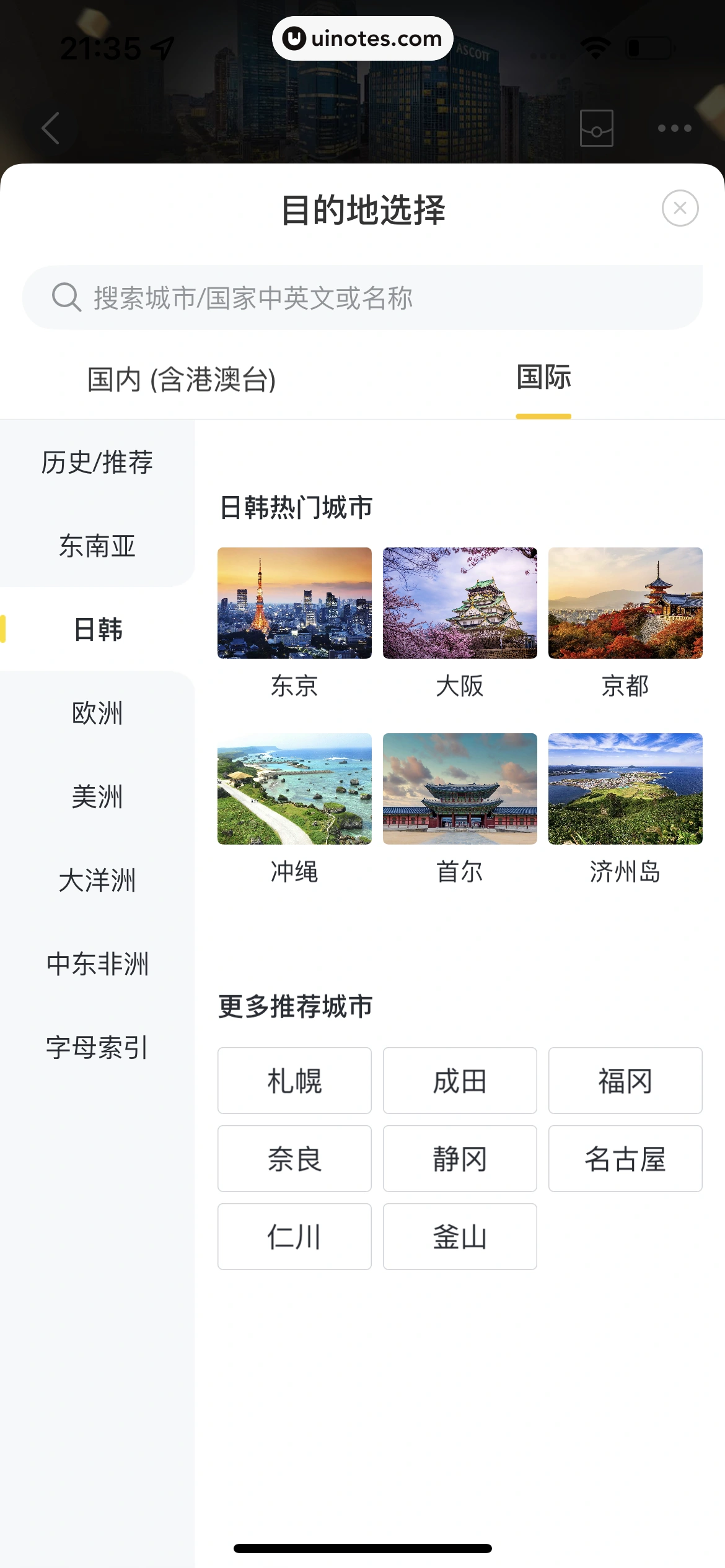Viewport: 725px width, 1568px height.
Task: Choose 冲绳 from popular cities
Action: tap(294, 789)
